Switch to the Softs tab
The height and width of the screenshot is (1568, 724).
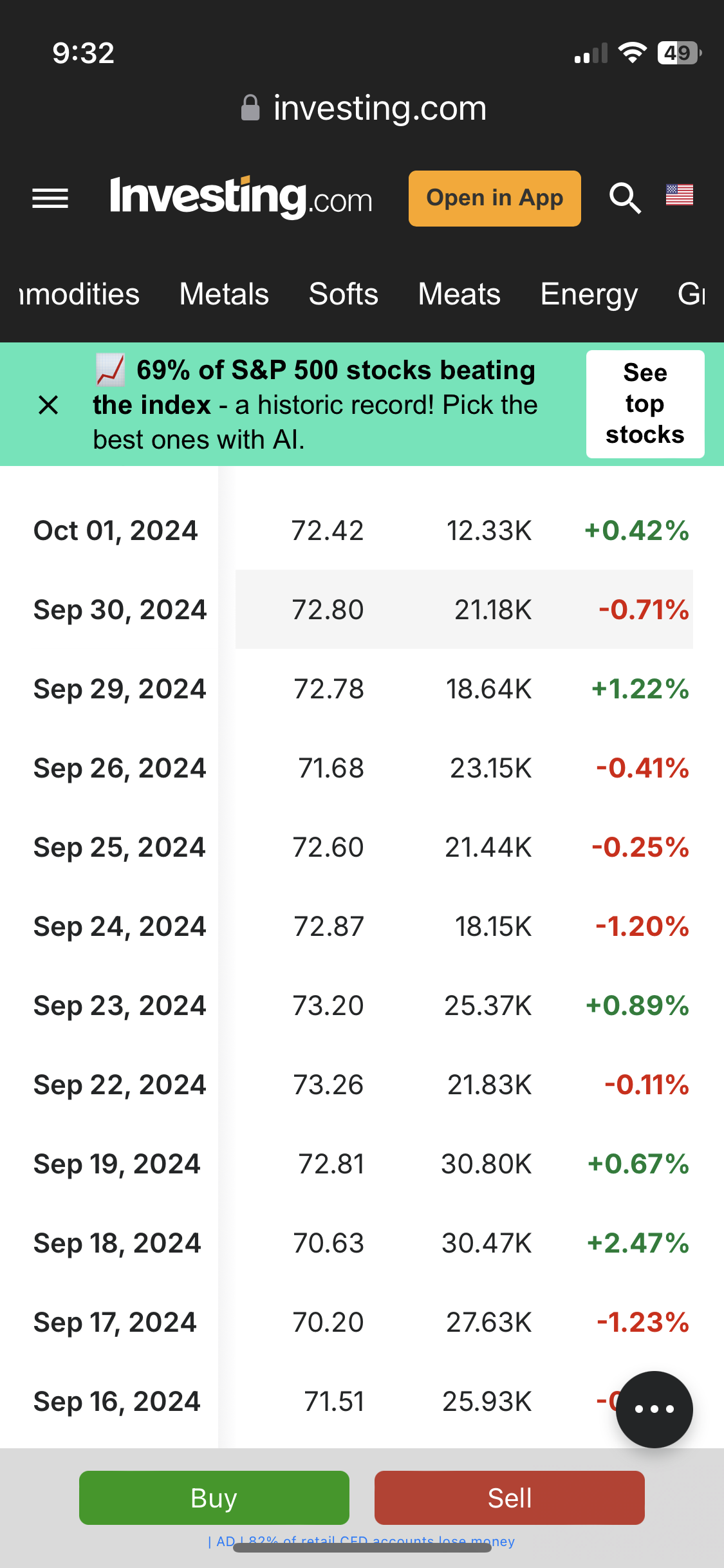tap(344, 295)
